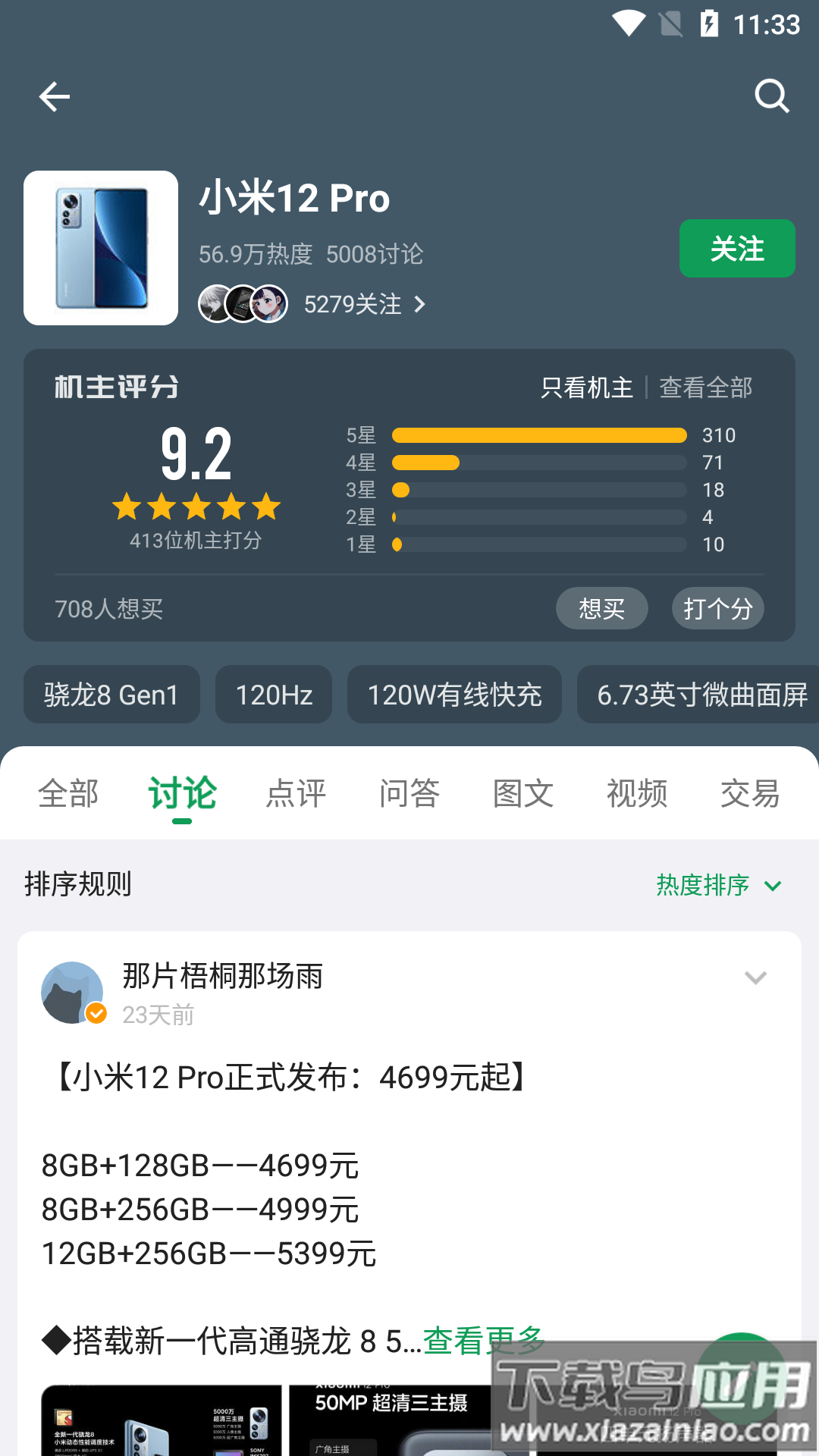Select the 骁龙8 Gen1 spec tag
The height and width of the screenshot is (1456, 819).
111,694
